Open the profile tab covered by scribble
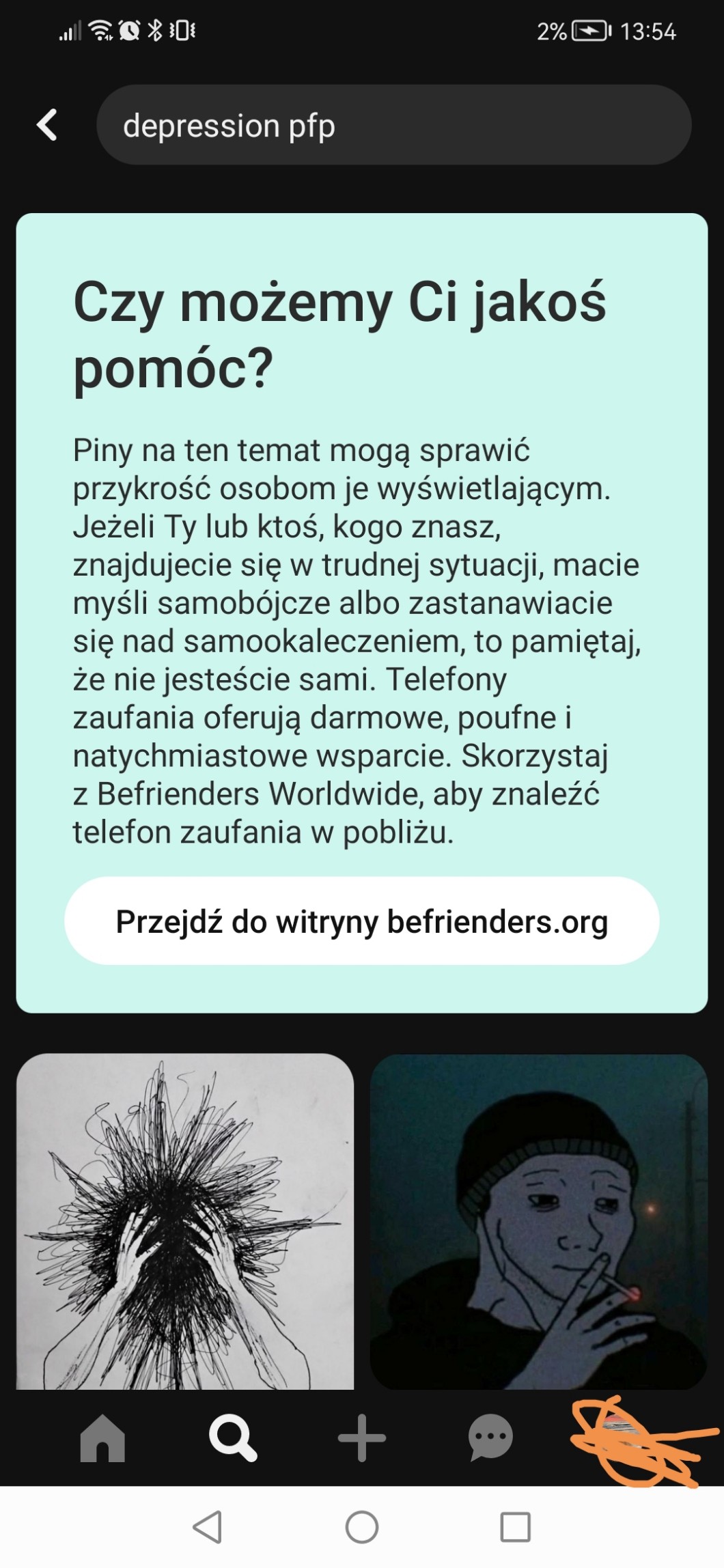 [x=620, y=1437]
